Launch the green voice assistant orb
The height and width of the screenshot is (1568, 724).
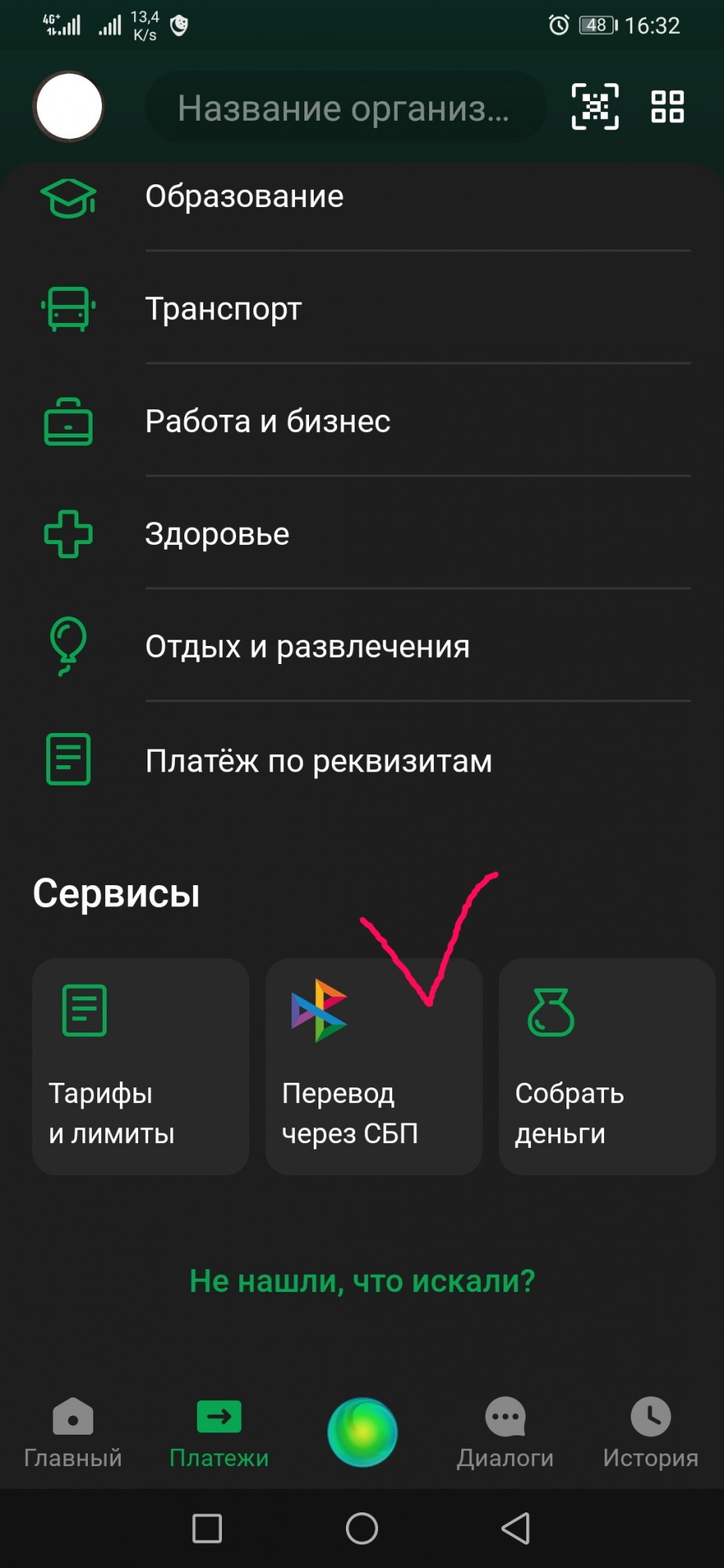[x=362, y=1432]
